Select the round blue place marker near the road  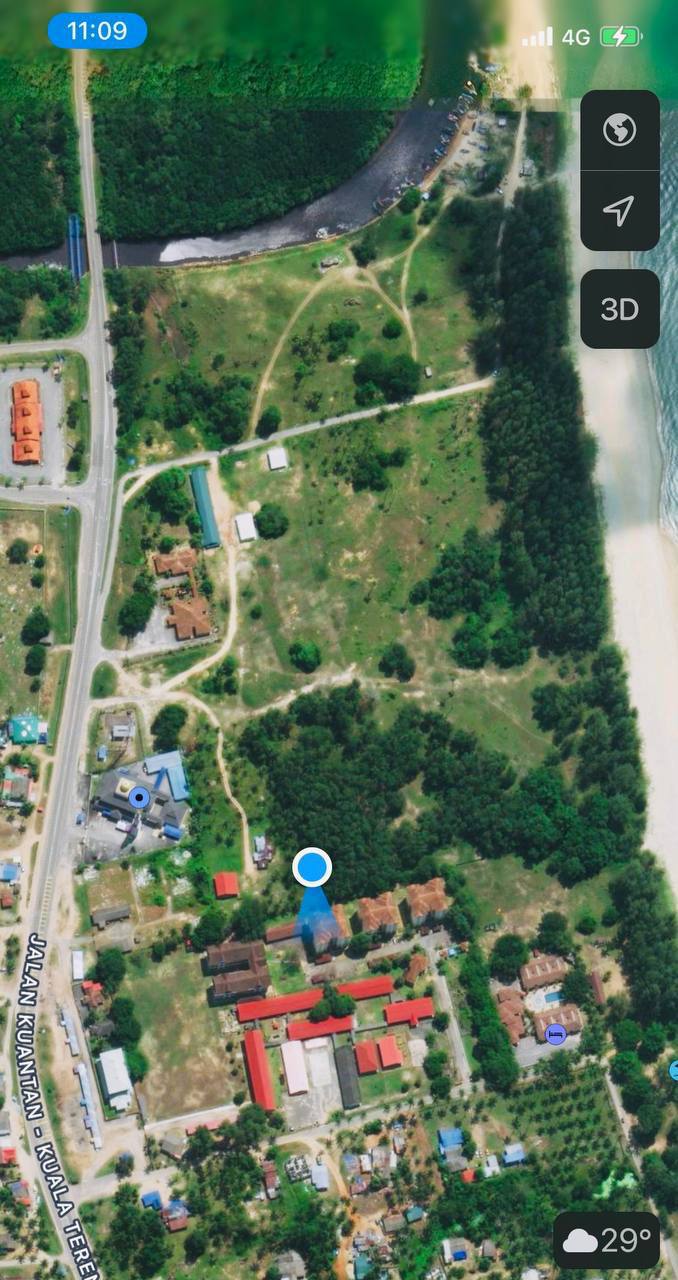point(139,797)
